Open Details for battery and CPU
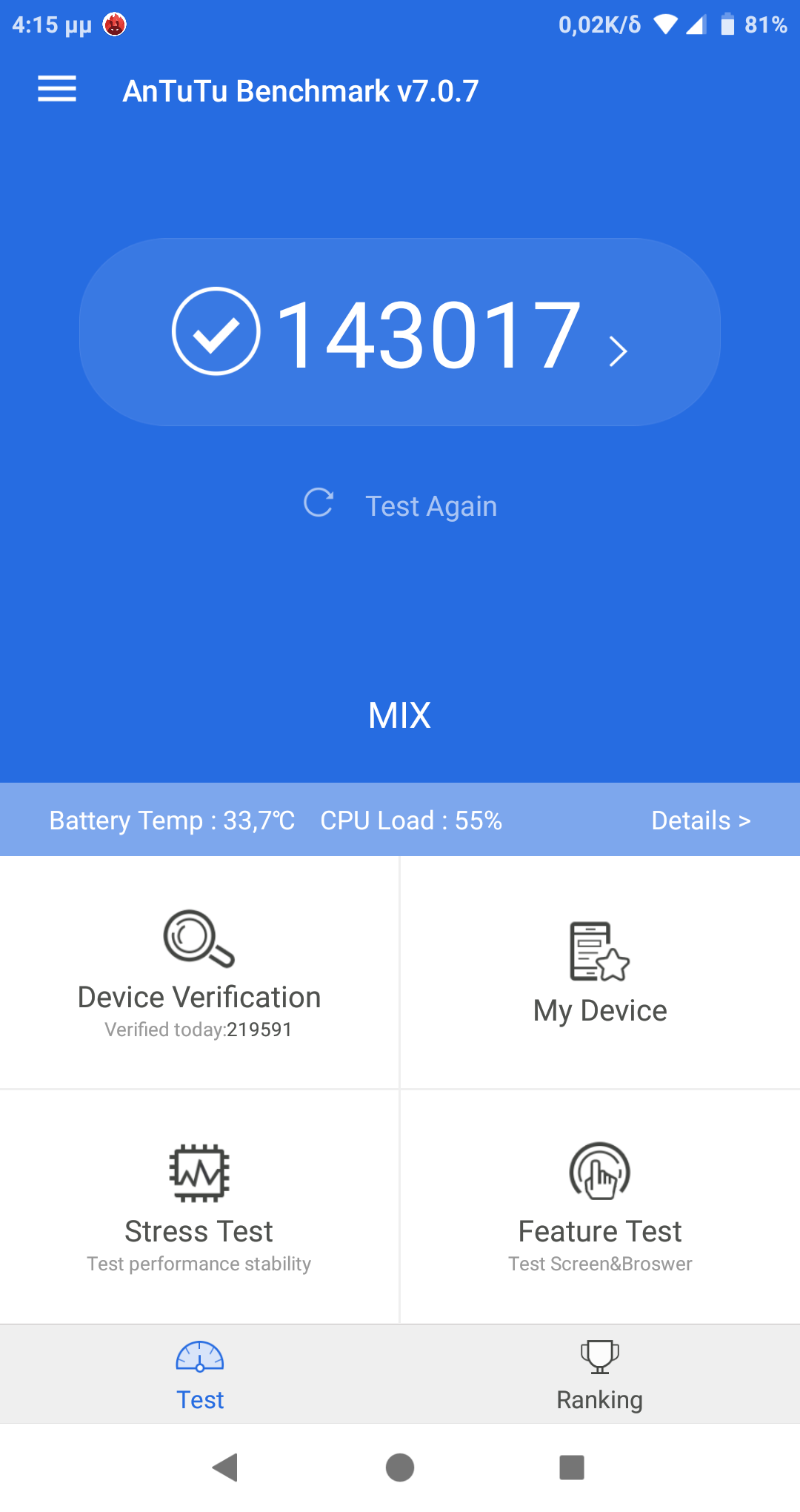This screenshot has height=1512, width=800. pyautogui.click(x=700, y=820)
